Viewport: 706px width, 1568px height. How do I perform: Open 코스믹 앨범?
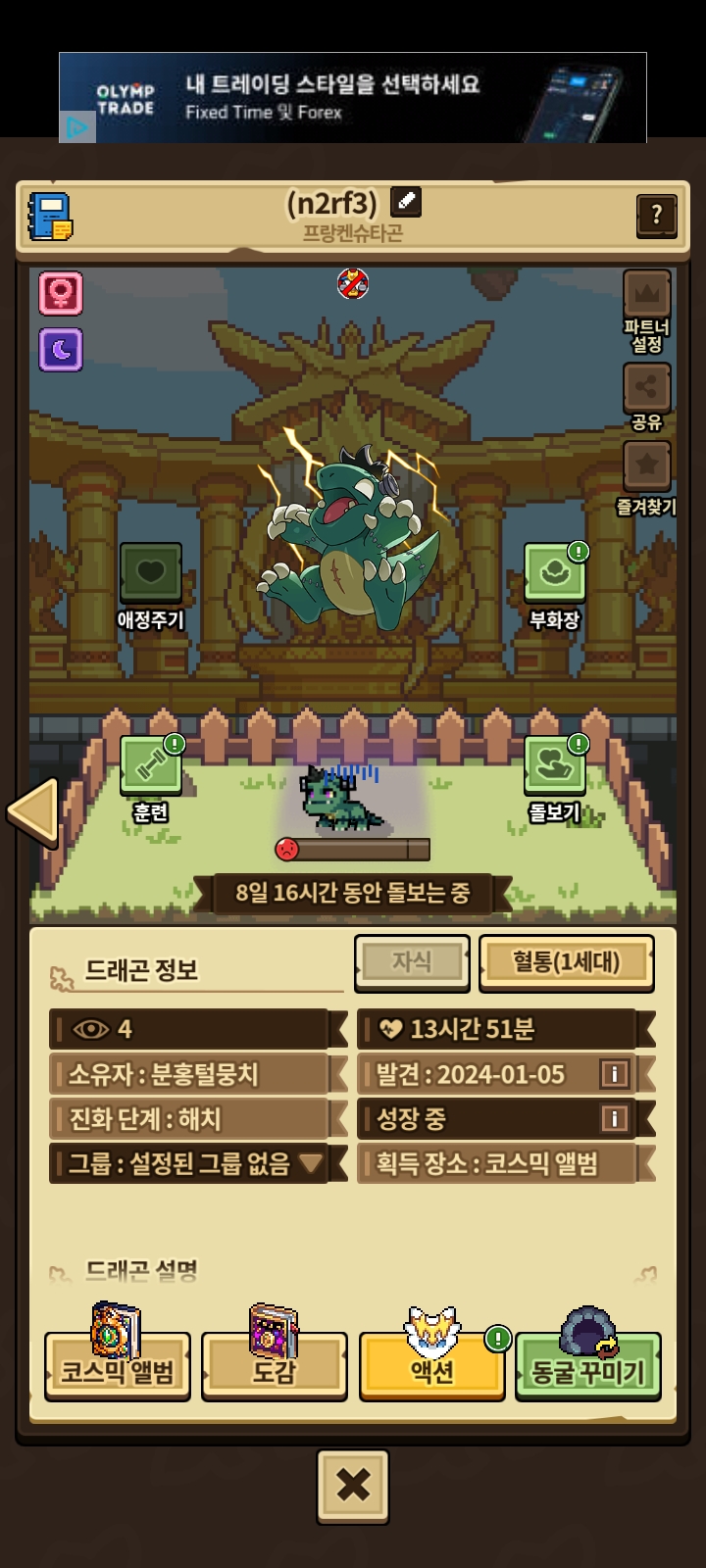[x=117, y=1367]
